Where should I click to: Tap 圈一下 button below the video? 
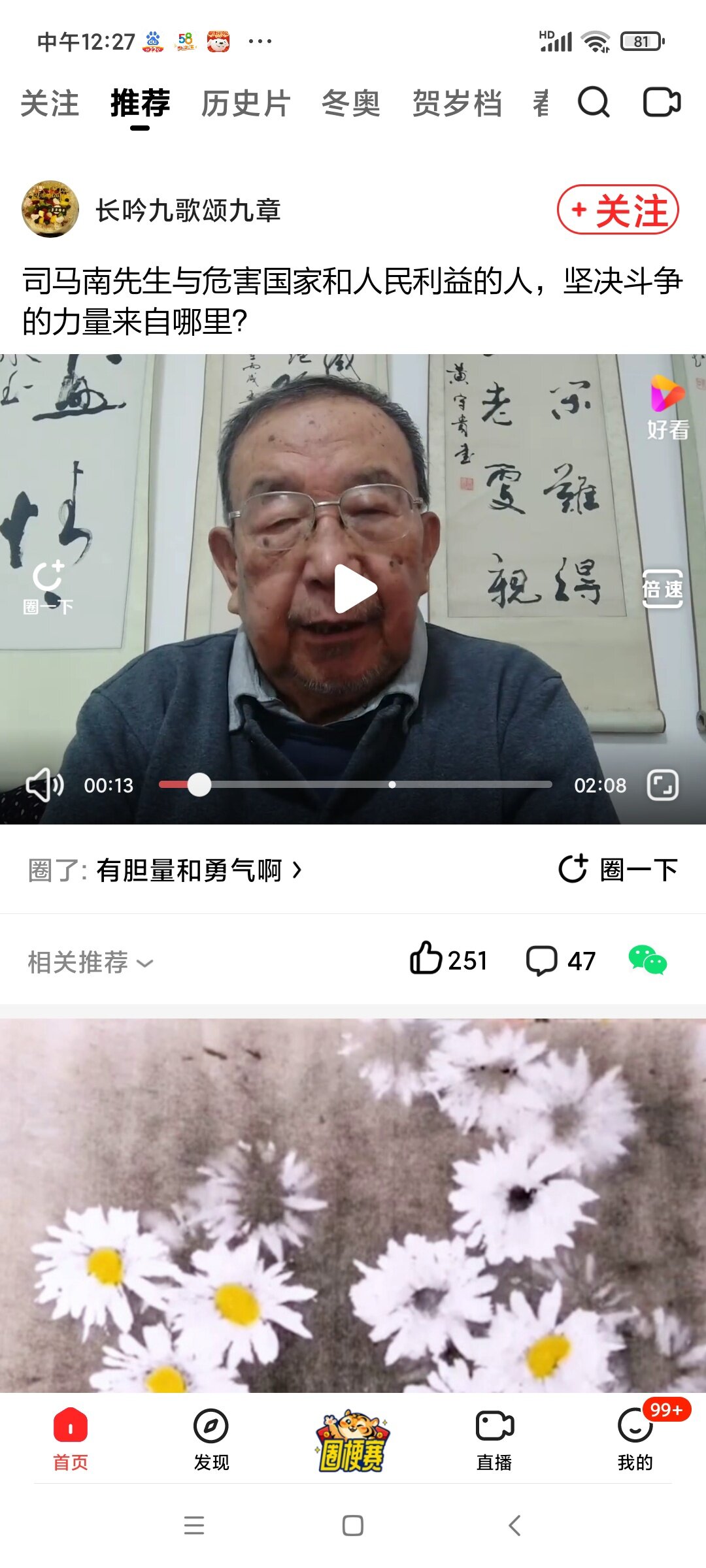point(618,870)
